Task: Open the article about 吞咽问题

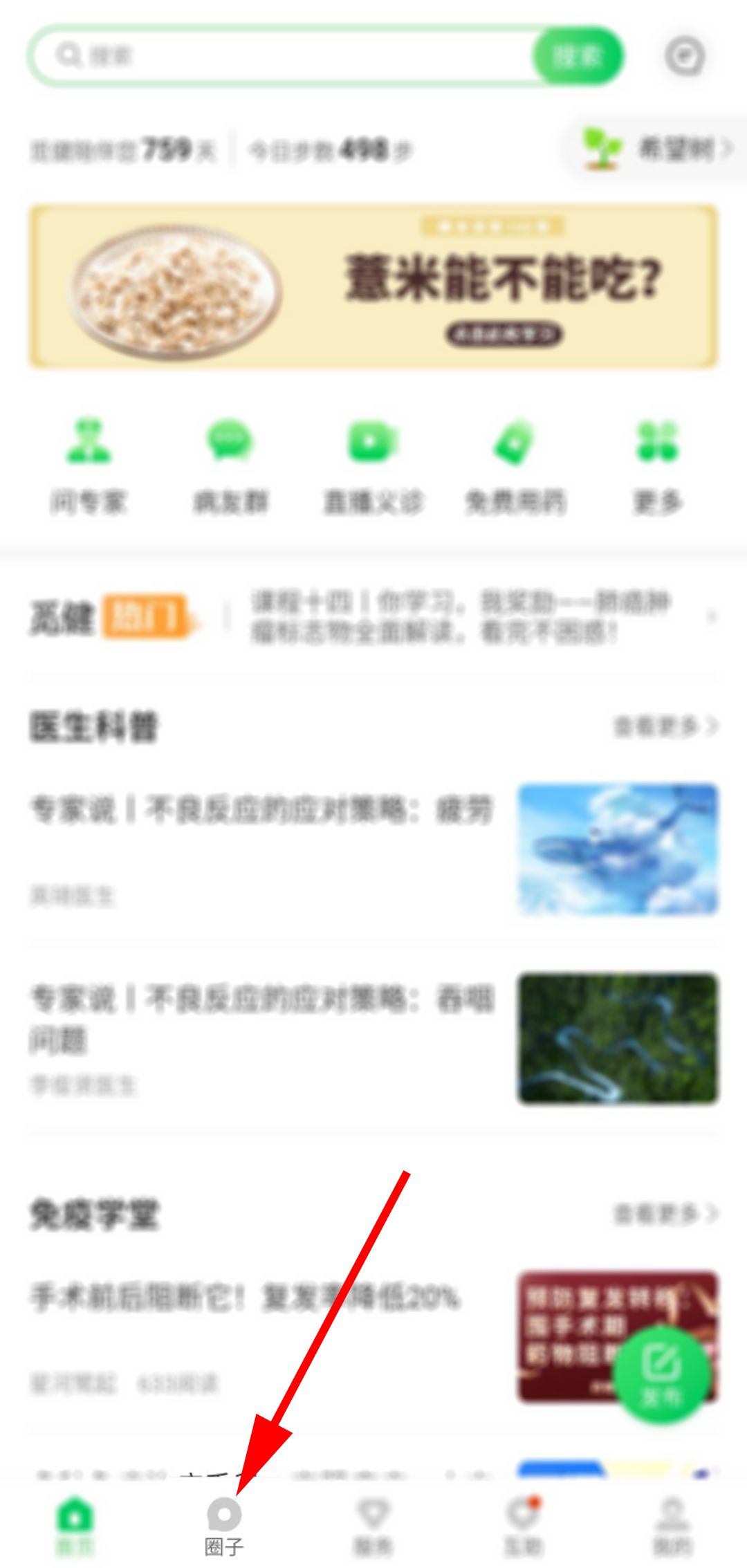Action: (263, 1017)
